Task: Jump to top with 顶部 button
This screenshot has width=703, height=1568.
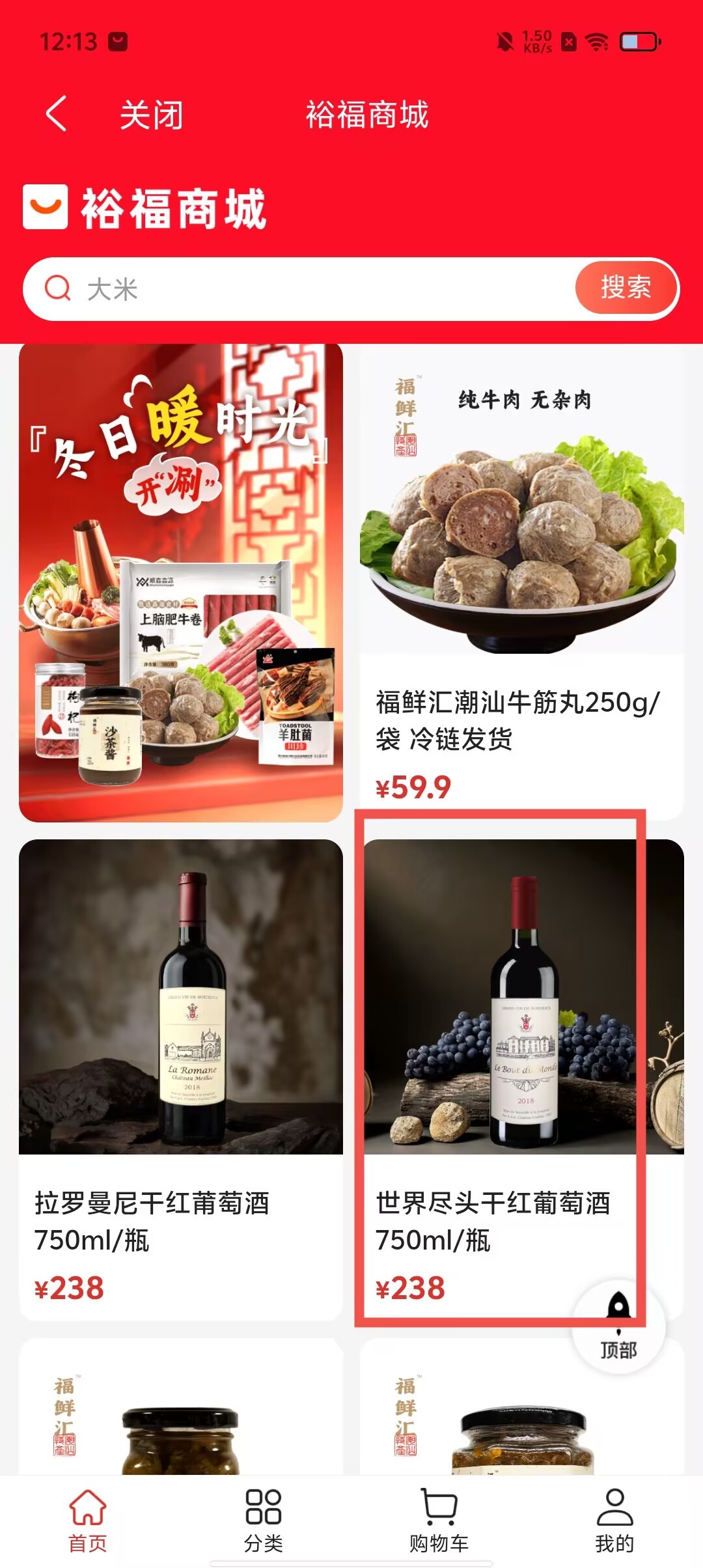Action: (618, 1328)
